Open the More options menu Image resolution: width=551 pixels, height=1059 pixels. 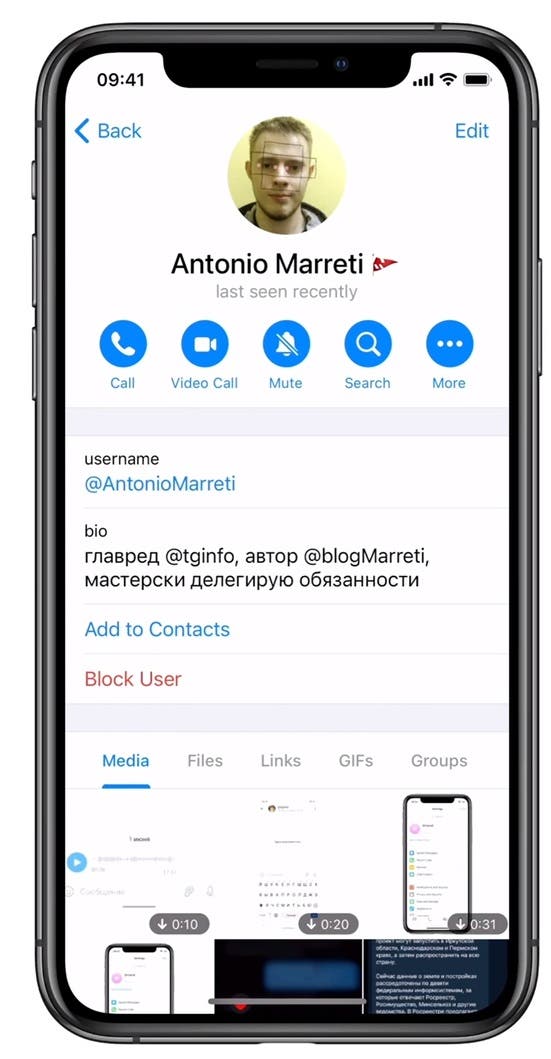point(450,343)
